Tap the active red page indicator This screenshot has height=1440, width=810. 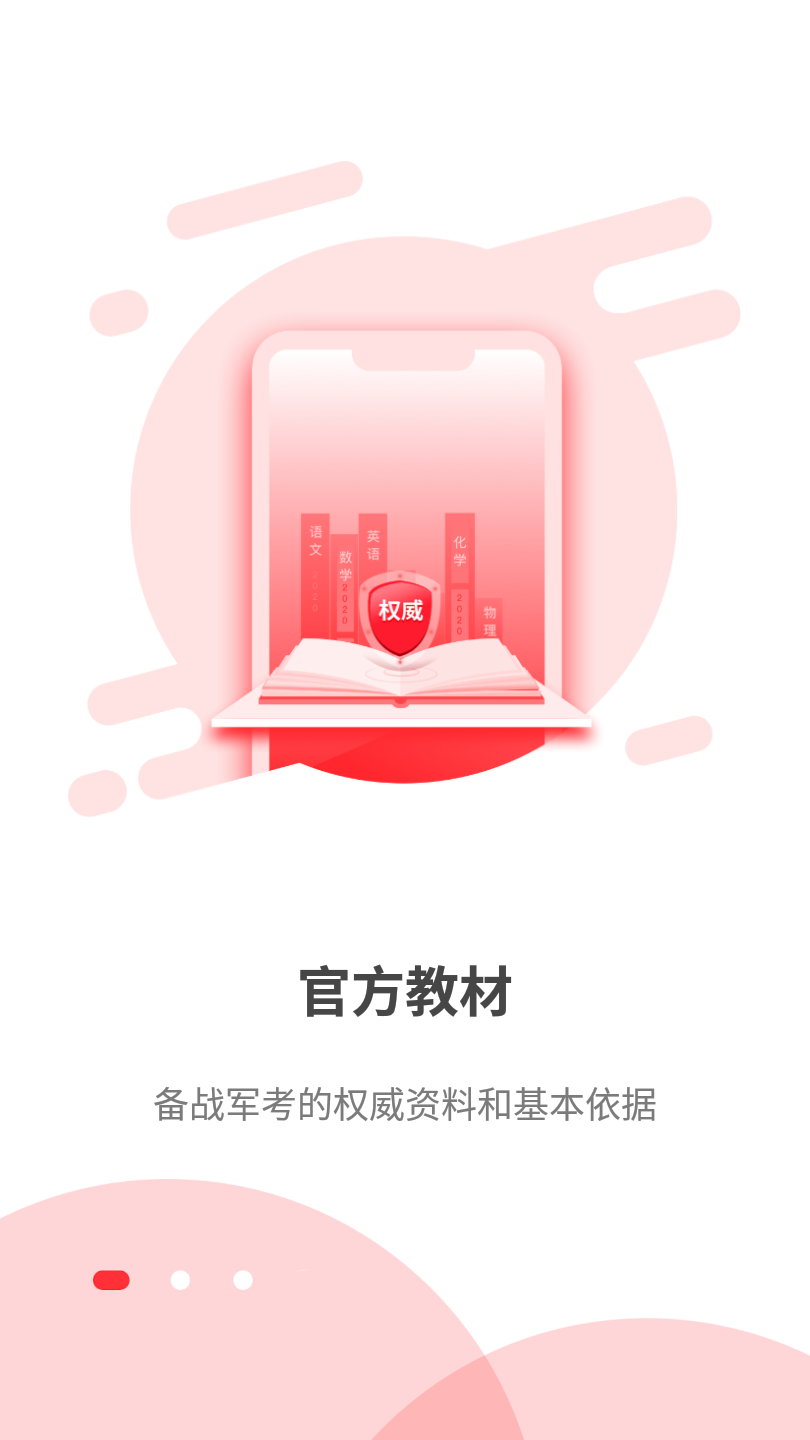[111, 1280]
